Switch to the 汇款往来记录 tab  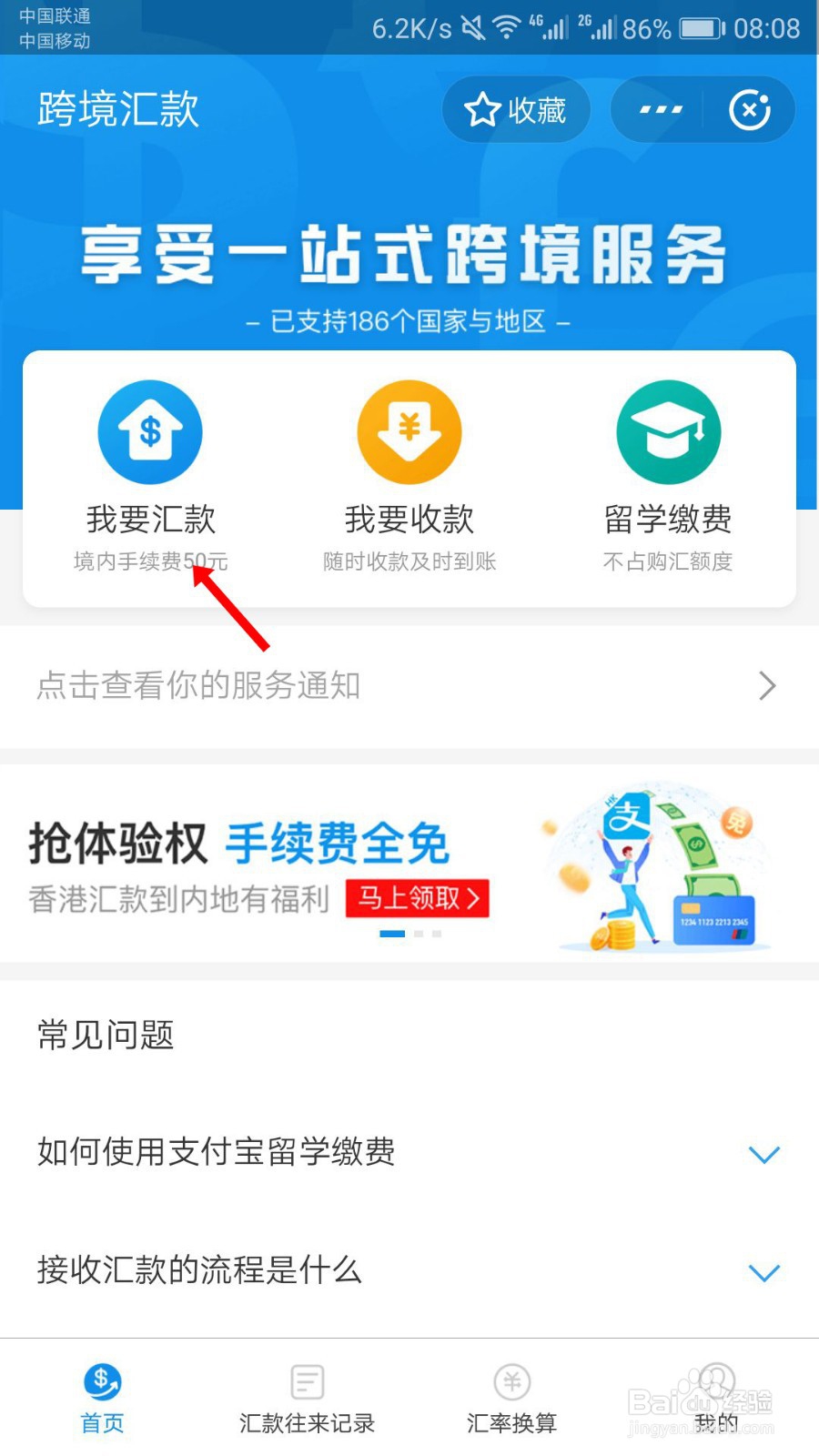pos(306,1401)
